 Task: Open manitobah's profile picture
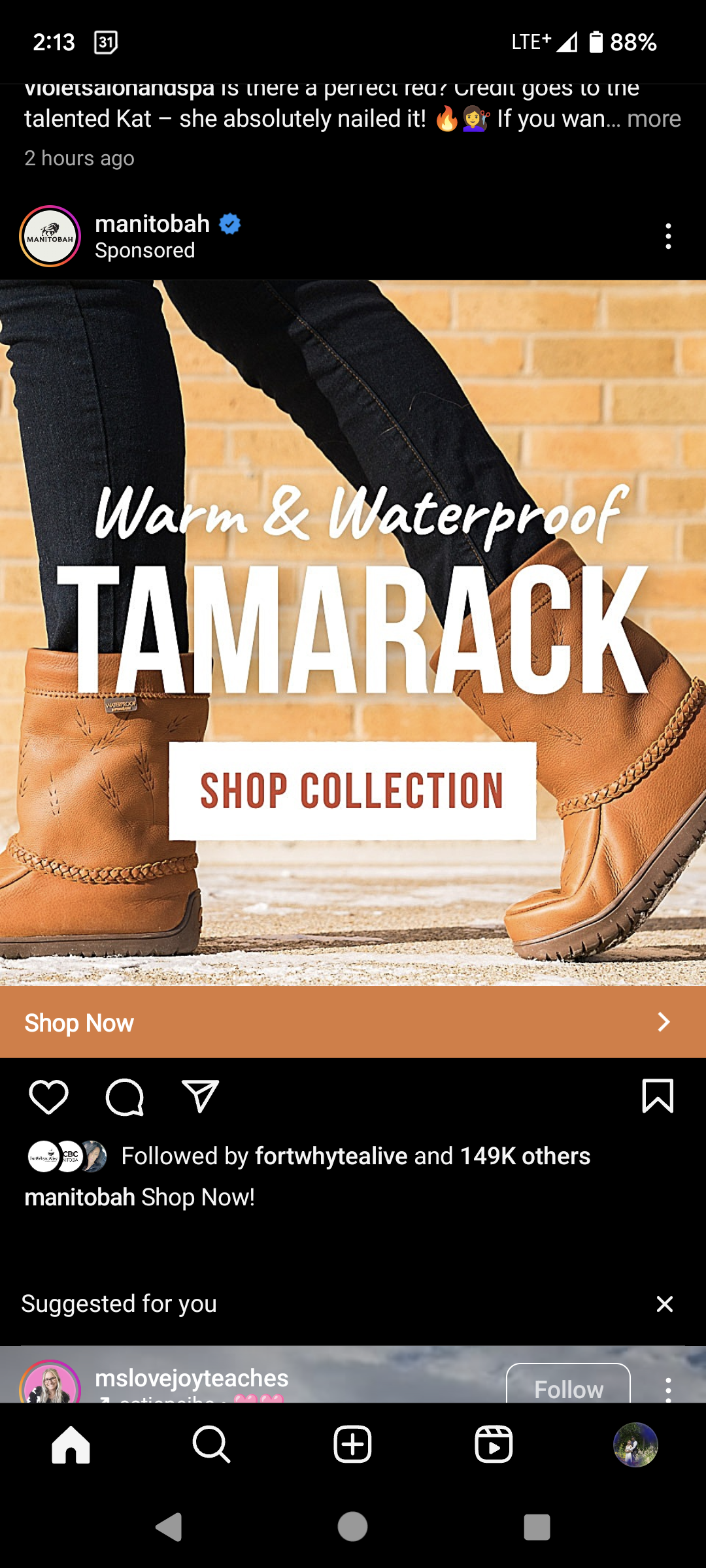pos(50,237)
